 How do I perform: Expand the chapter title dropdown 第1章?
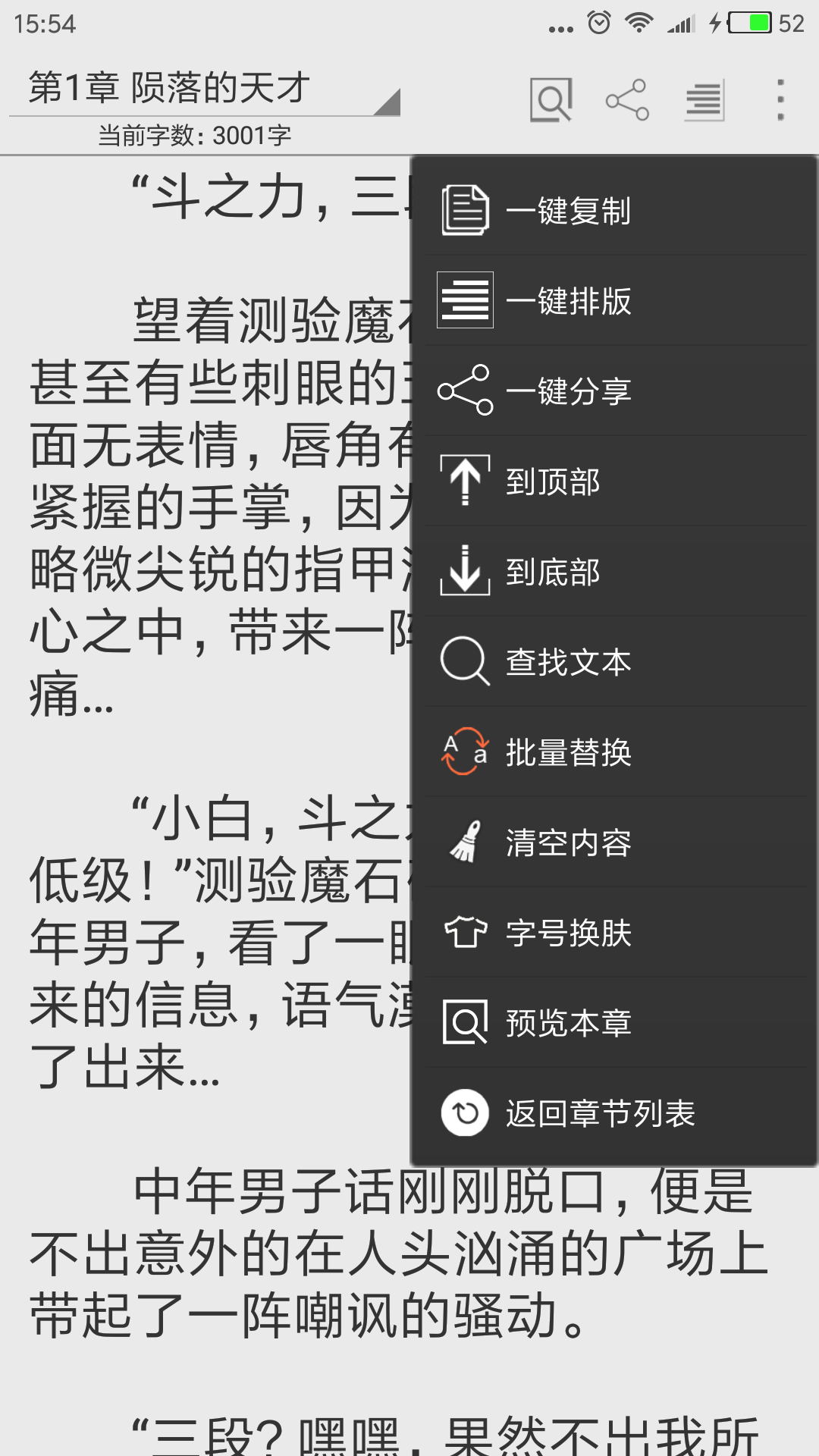pyautogui.click(x=205, y=89)
